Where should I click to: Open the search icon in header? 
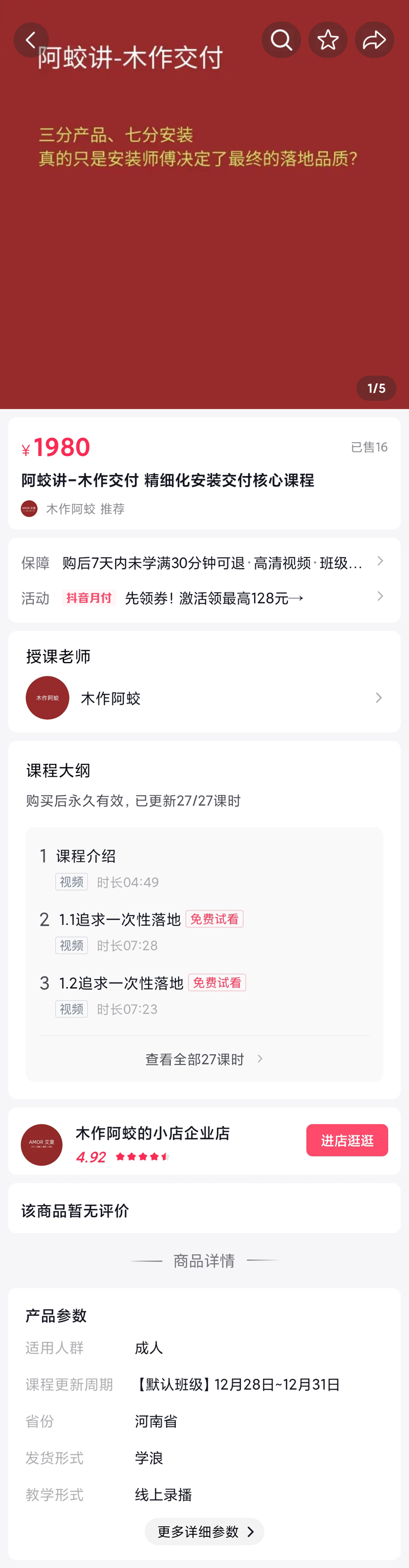pyautogui.click(x=281, y=40)
